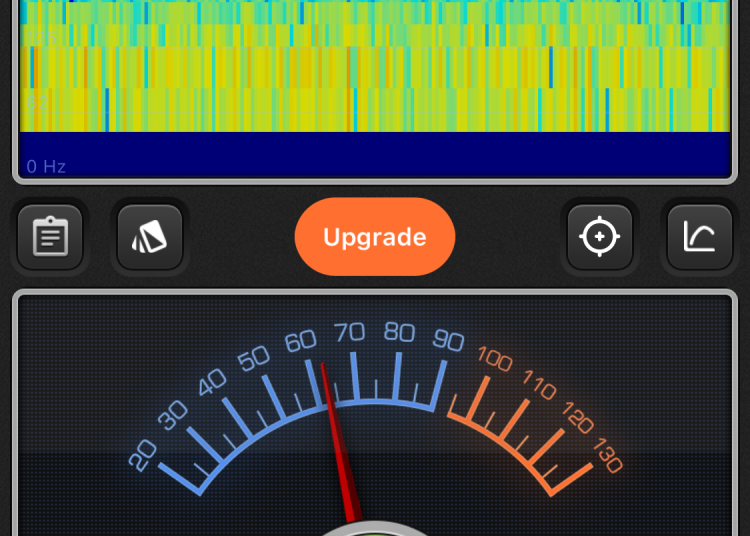
Task: Tap the orange Upgrade button
Action: [375, 237]
